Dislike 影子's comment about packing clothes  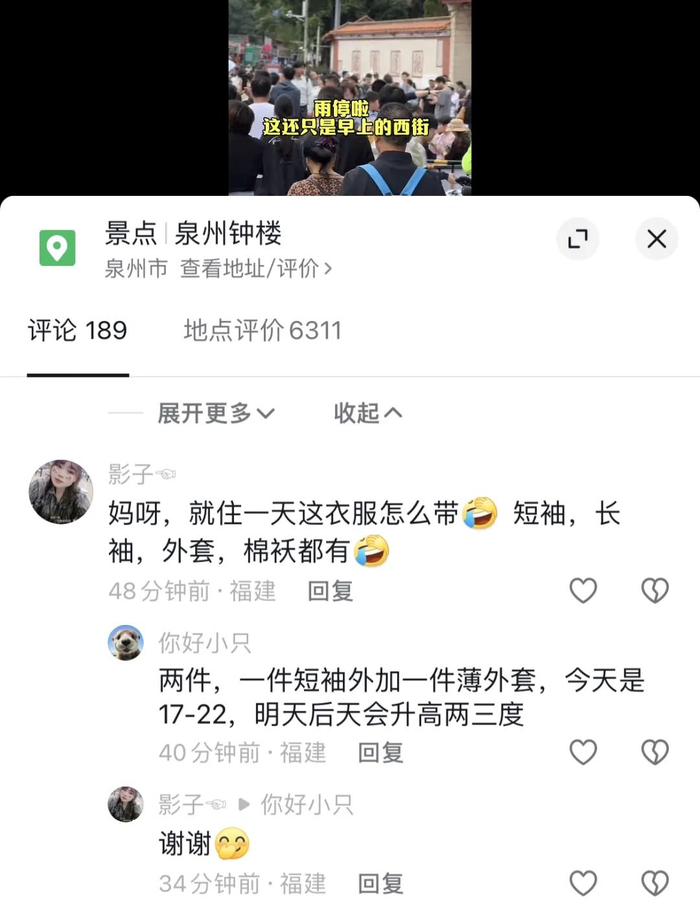[x=655, y=591]
